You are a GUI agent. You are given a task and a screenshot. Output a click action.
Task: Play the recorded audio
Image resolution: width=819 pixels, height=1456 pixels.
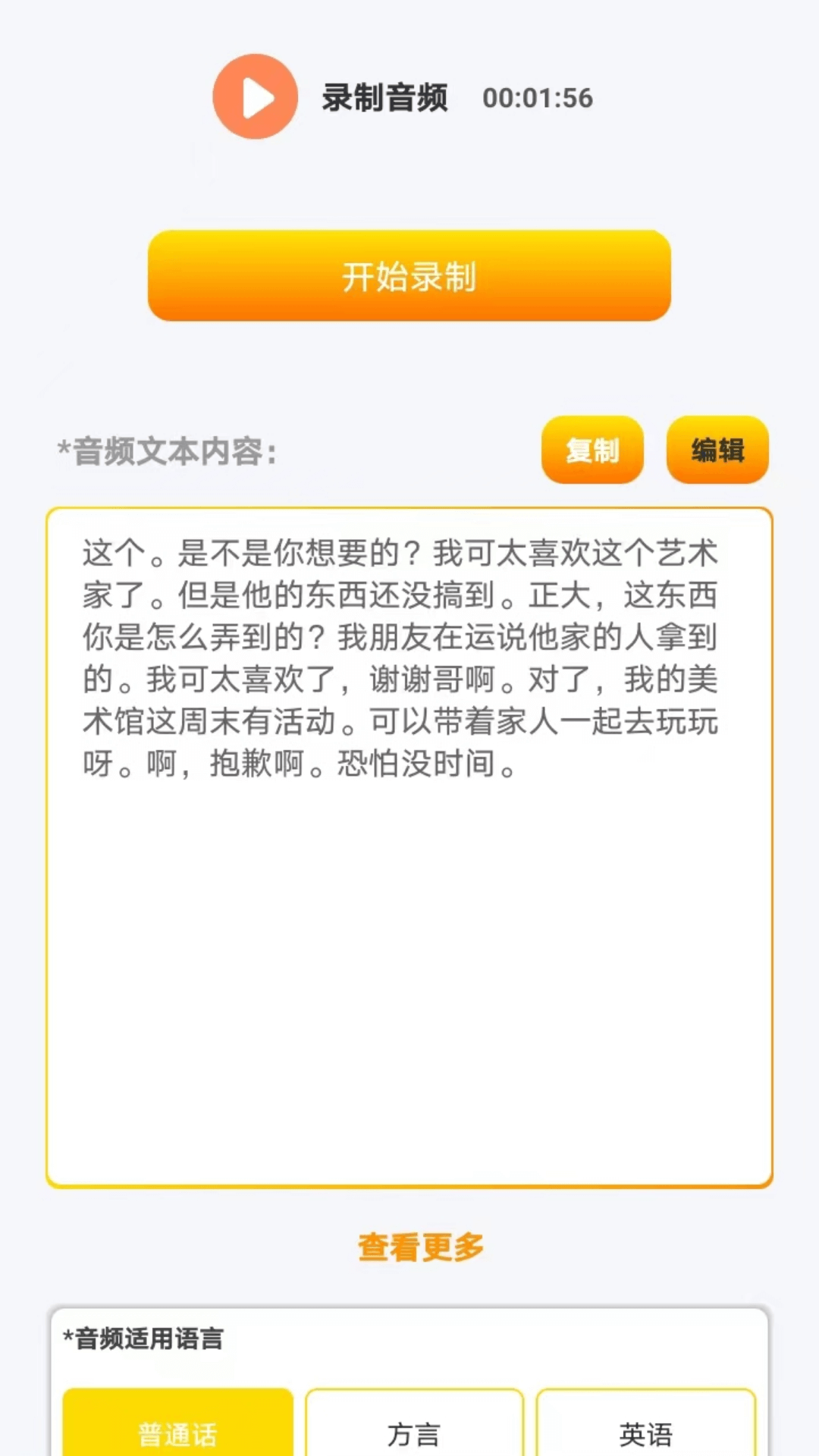255,97
